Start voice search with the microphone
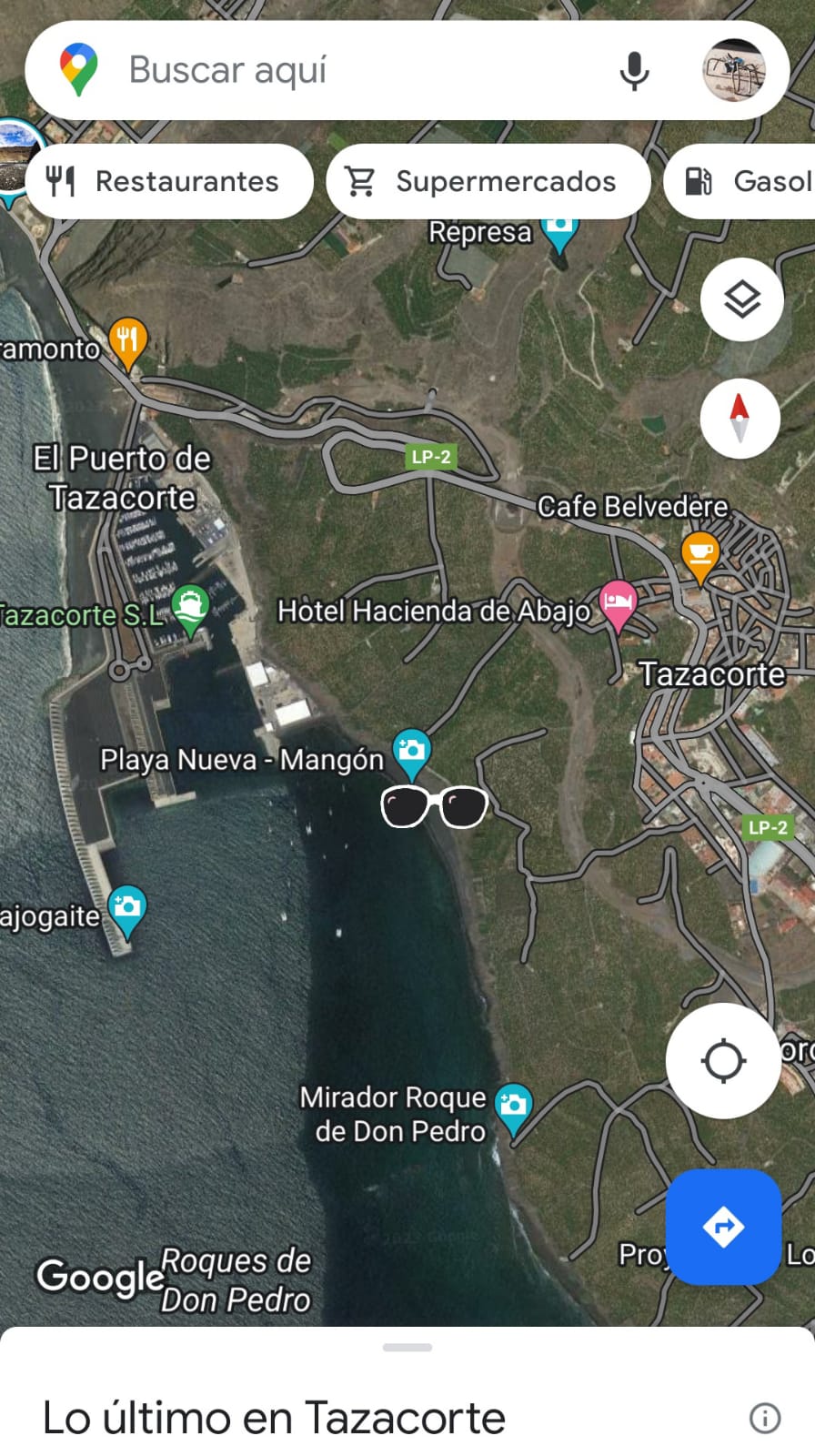Image resolution: width=815 pixels, height=1456 pixels. coord(634,71)
